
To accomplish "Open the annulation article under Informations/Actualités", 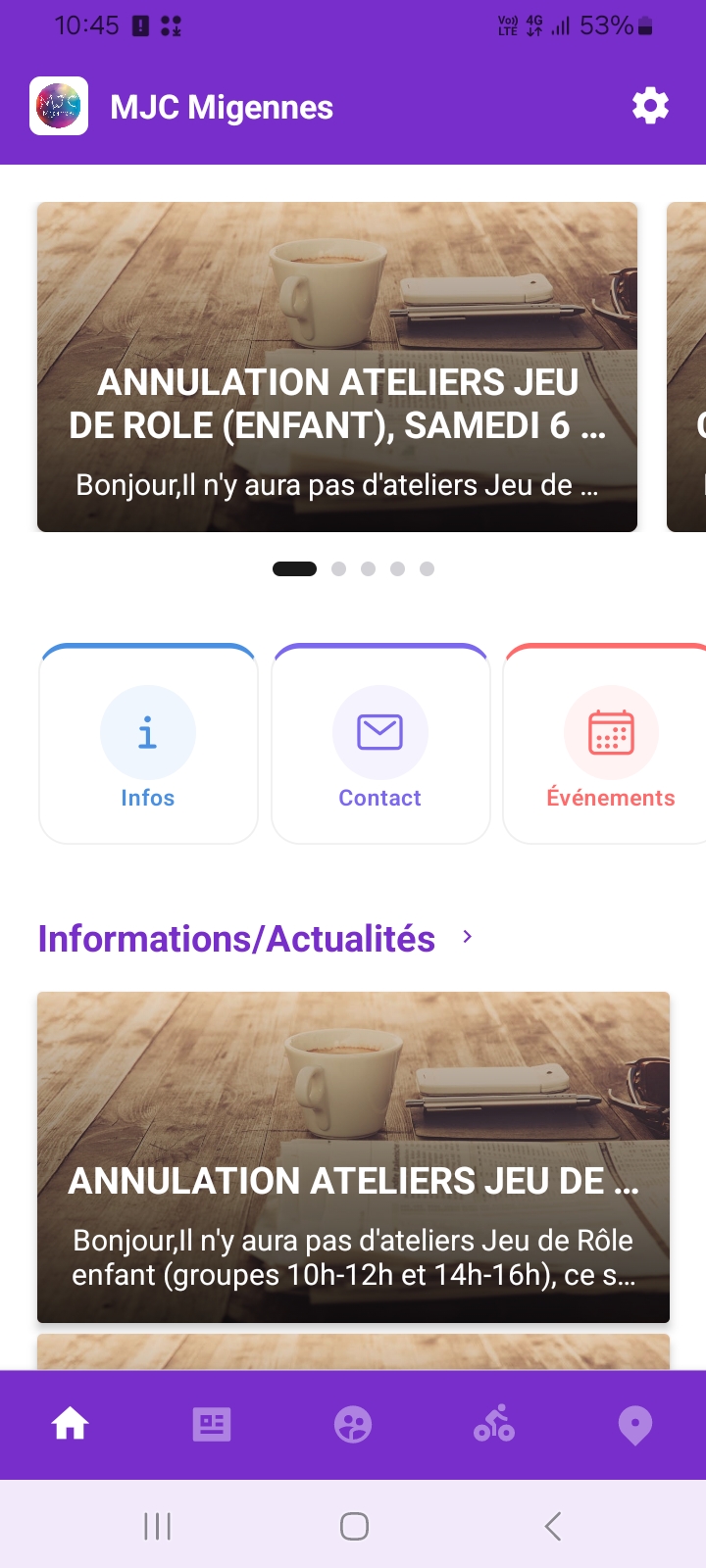I will [x=353, y=1156].
